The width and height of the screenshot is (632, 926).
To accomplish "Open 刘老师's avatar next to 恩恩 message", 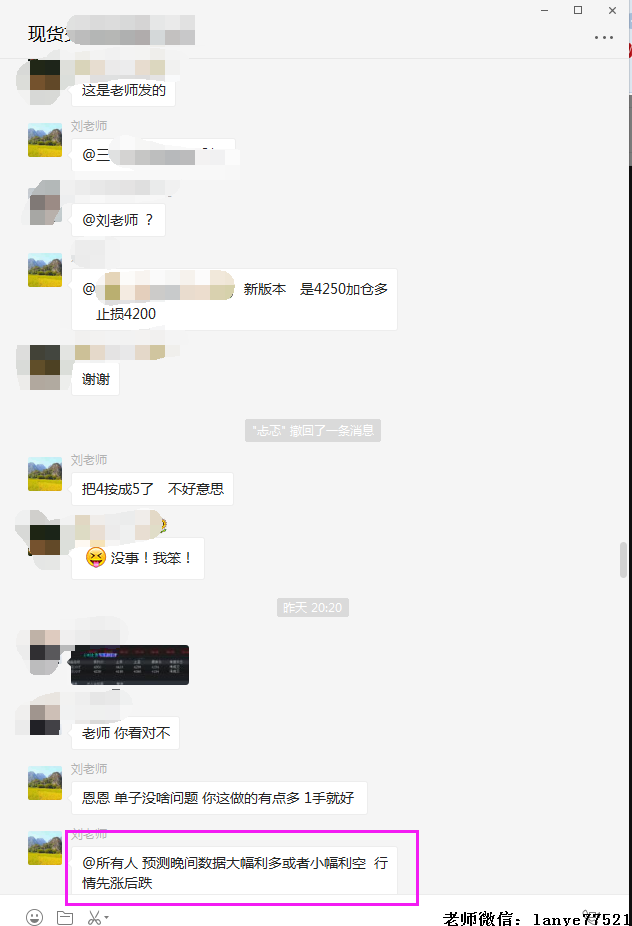I will point(45,783).
